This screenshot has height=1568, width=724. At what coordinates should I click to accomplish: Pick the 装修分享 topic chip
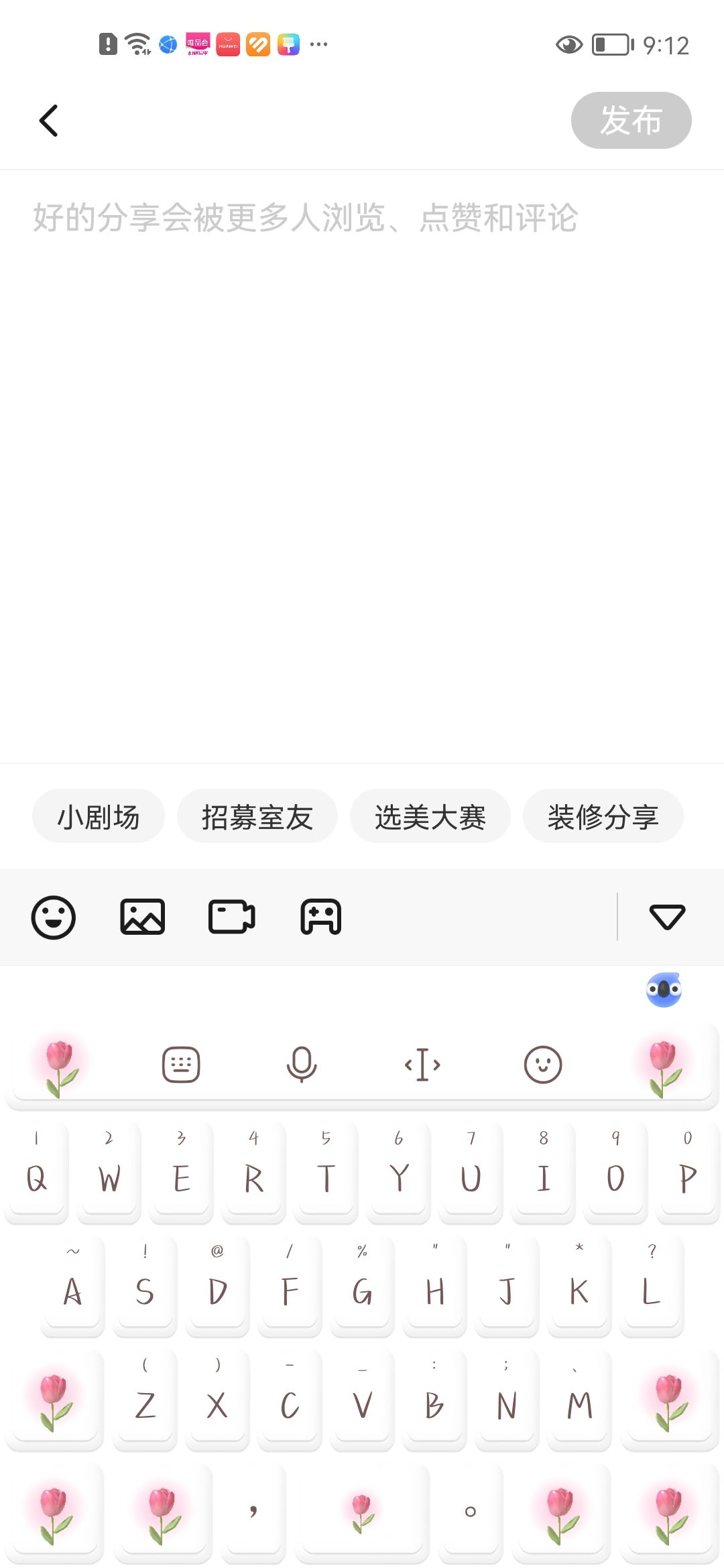tap(603, 817)
